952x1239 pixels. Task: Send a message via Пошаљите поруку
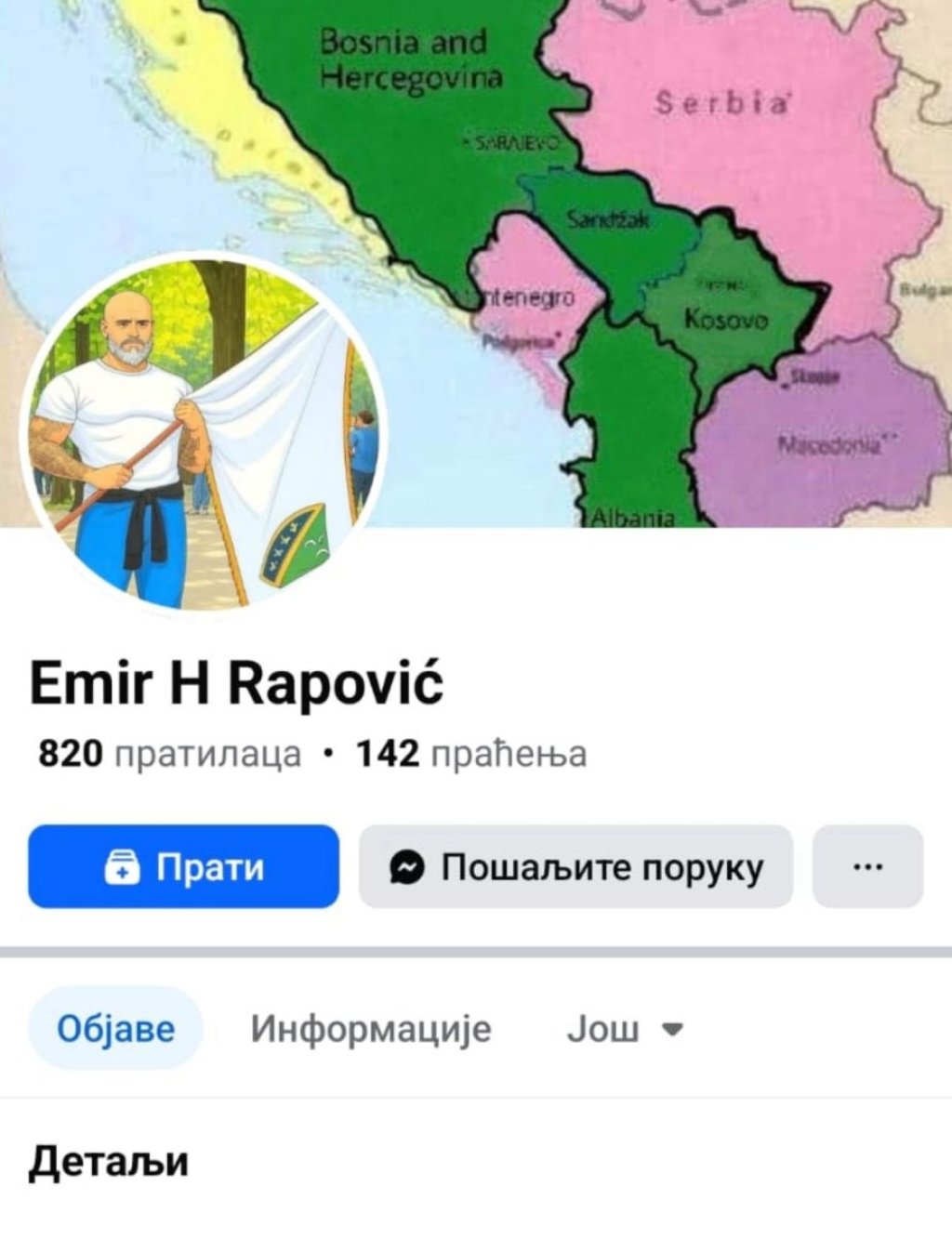coord(575,866)
